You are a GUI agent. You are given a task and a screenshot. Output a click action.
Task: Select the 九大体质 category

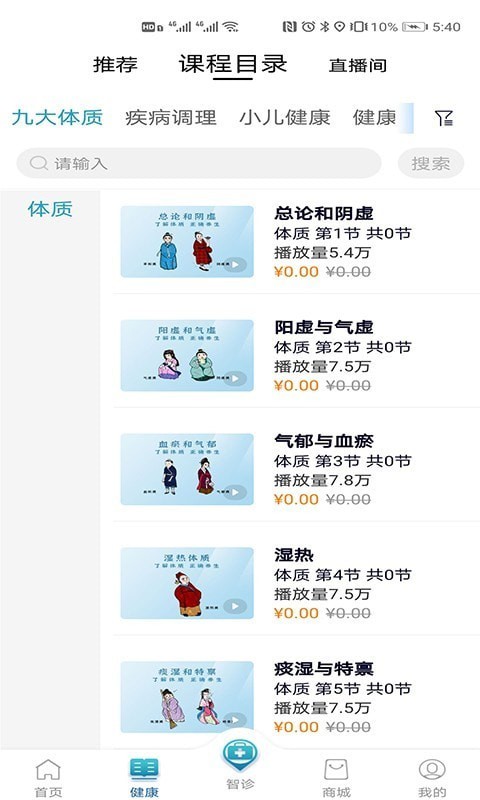(x=57, y=117)
